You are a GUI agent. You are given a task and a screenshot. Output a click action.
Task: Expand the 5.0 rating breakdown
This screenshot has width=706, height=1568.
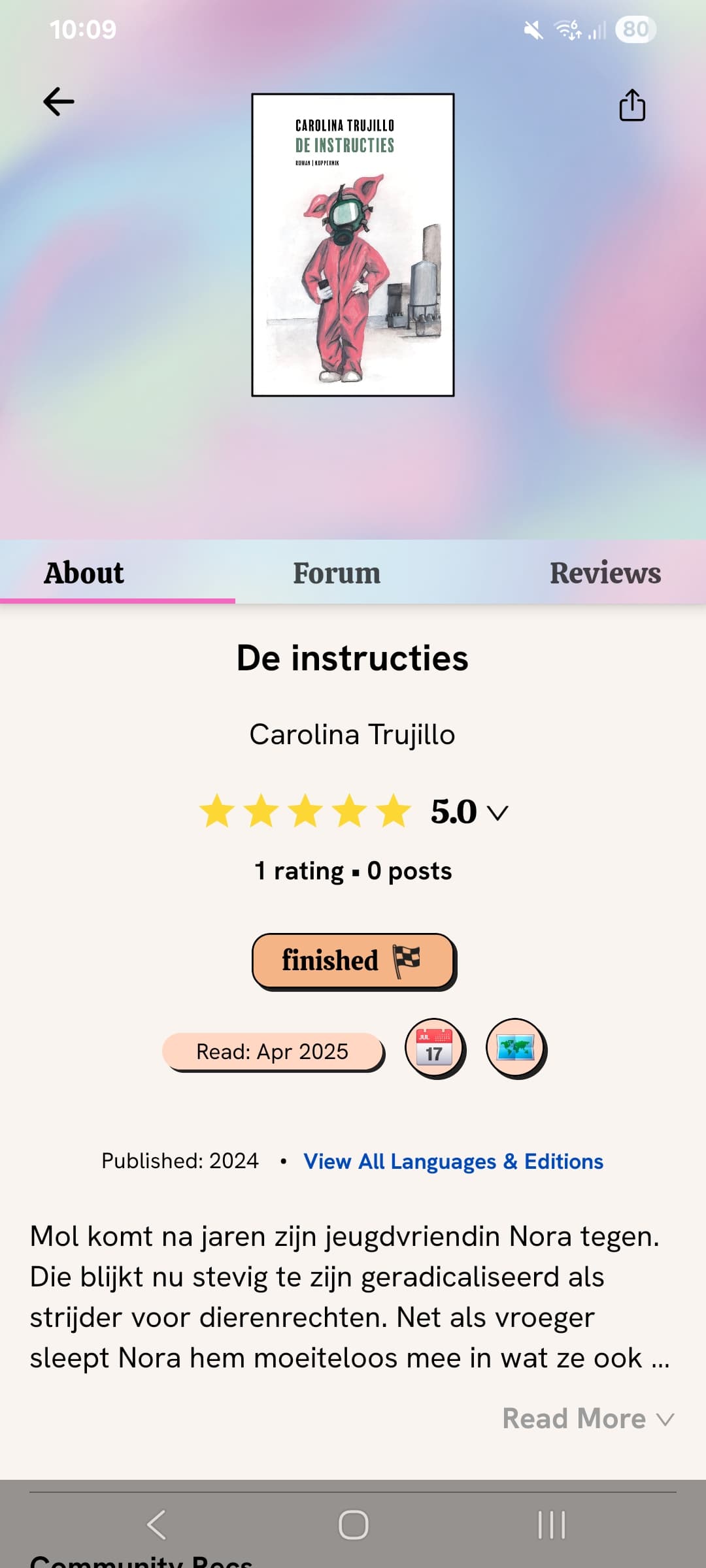[469, 812]
